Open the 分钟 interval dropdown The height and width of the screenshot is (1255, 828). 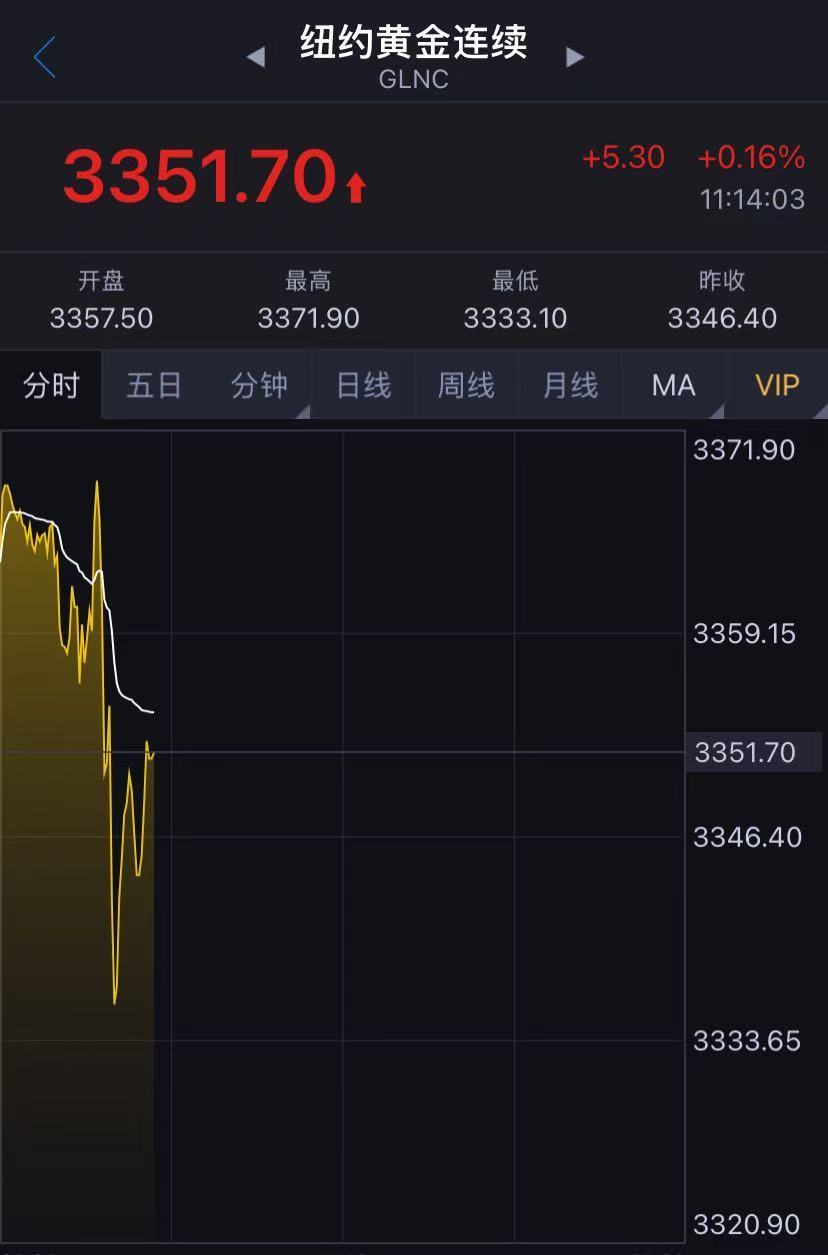pyautogui.click(x=259, y=385)
